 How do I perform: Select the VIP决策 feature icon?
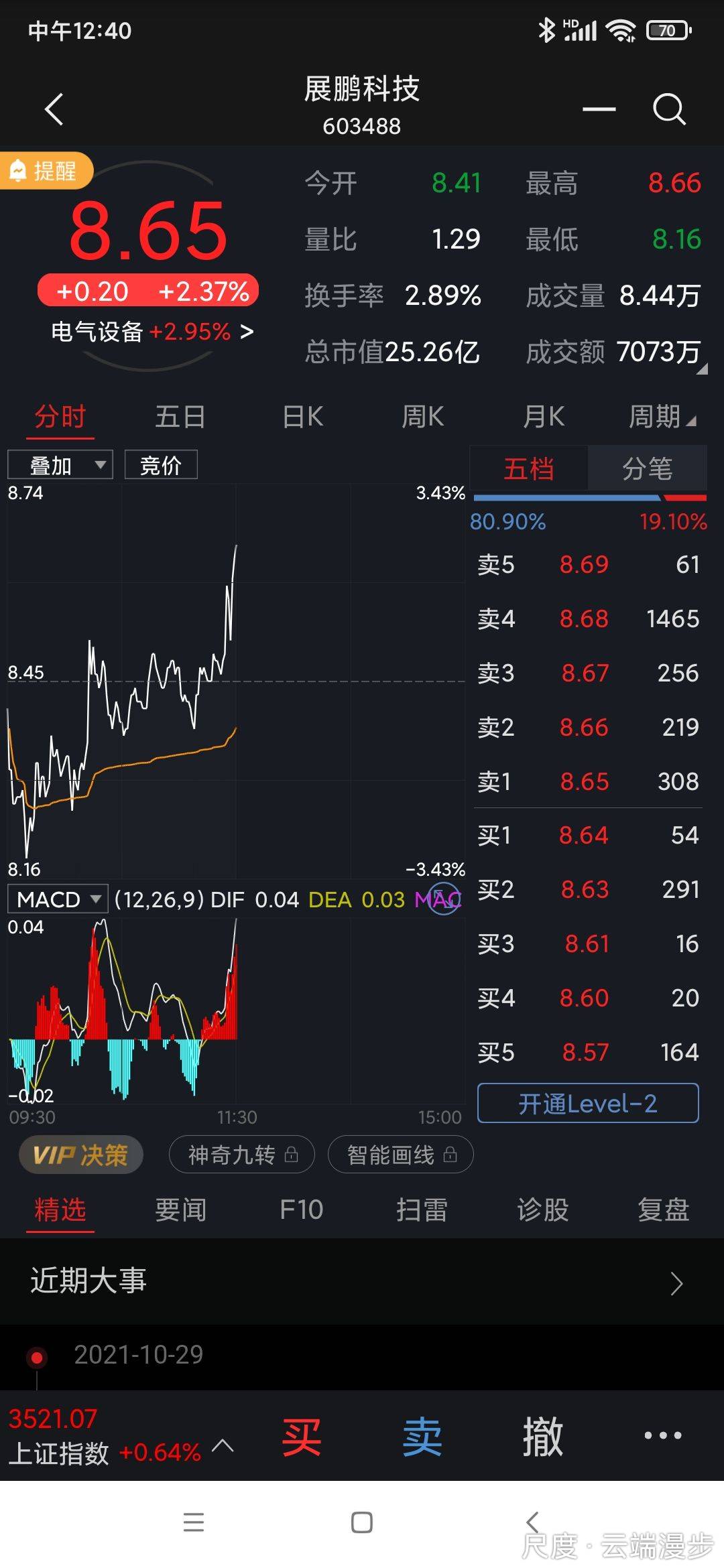coord(80,1155)
